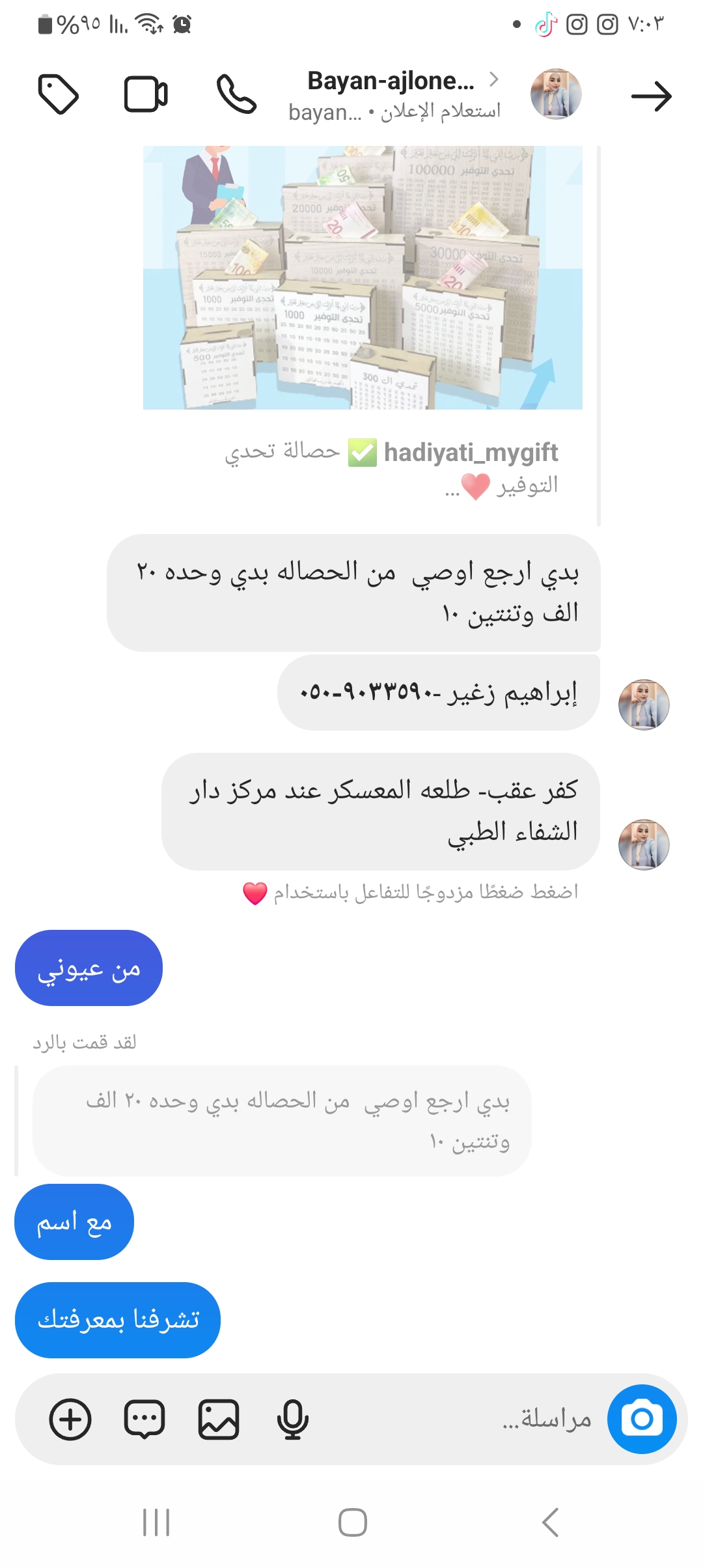Viewport: 703px width, 1568px height.
Task: Open the shared hadiyati_mygift ad post
Action: point(363,278)
